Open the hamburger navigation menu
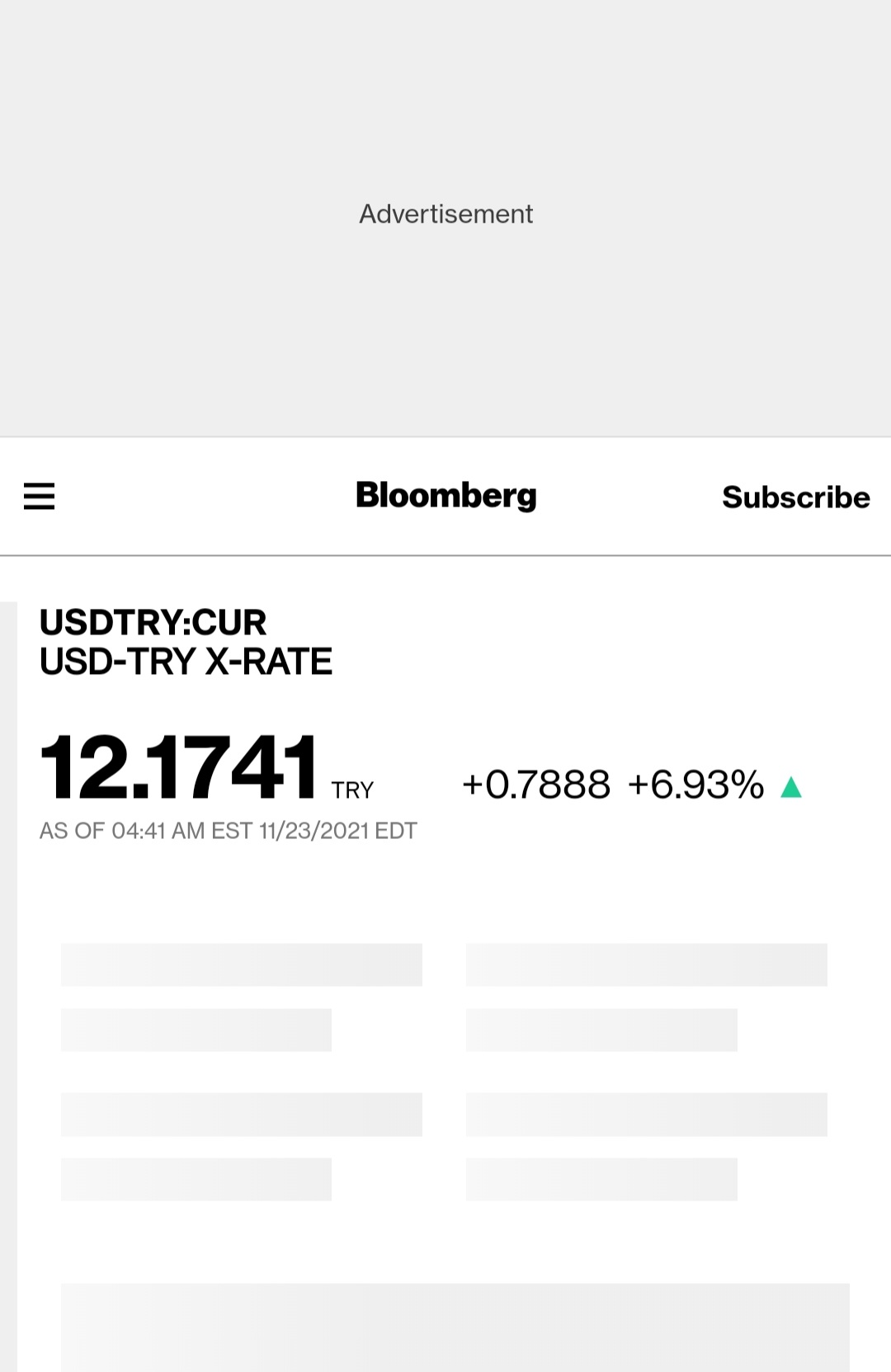The width and height of the screenshot is (891, 1372). click(x=39, y=497)
